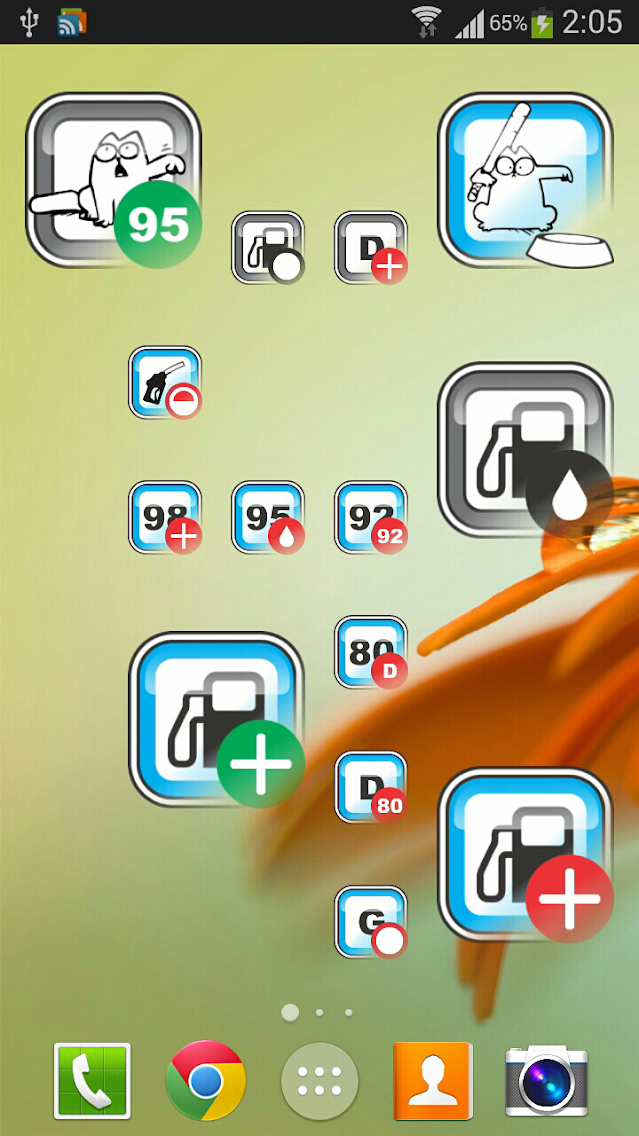The image size is (639, 1136).
Task: Tap the icon with red 92 badge
Action: tap(371, 517)
